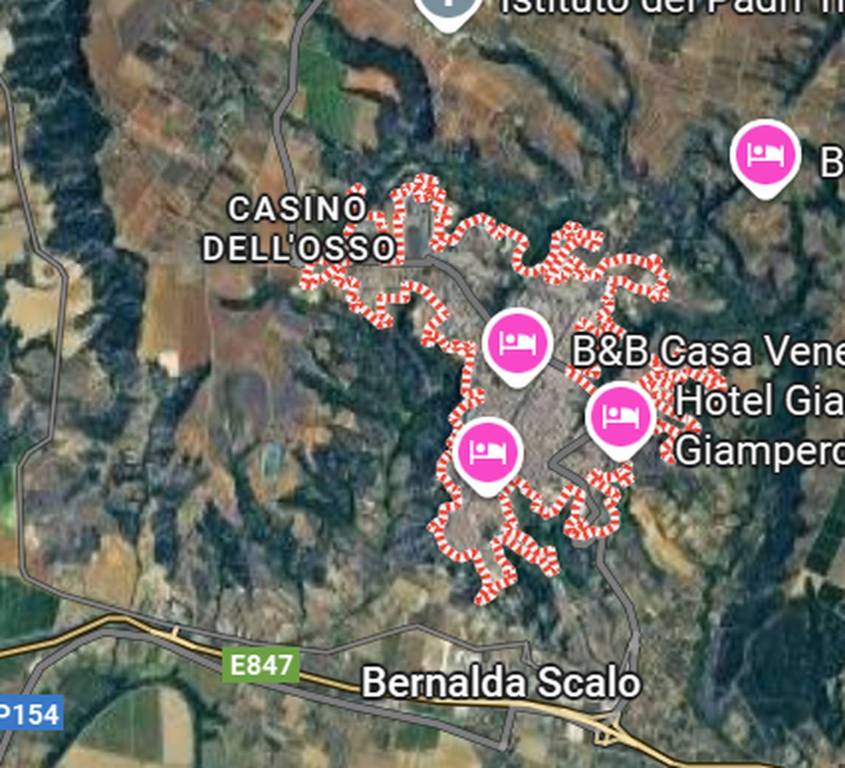Tap the unlabeled pink hotel pin

[488, 452]
